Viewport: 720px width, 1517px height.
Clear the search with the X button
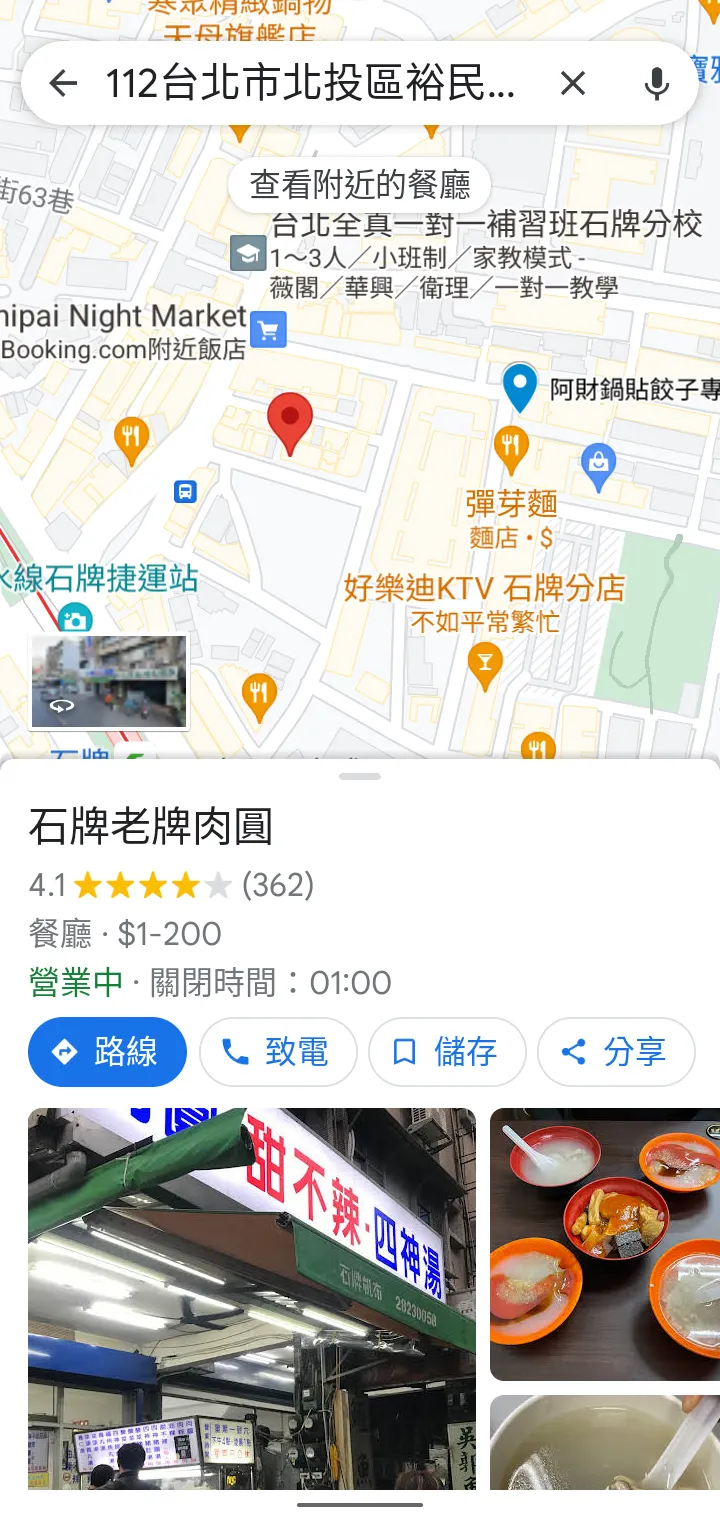[573, 84]
